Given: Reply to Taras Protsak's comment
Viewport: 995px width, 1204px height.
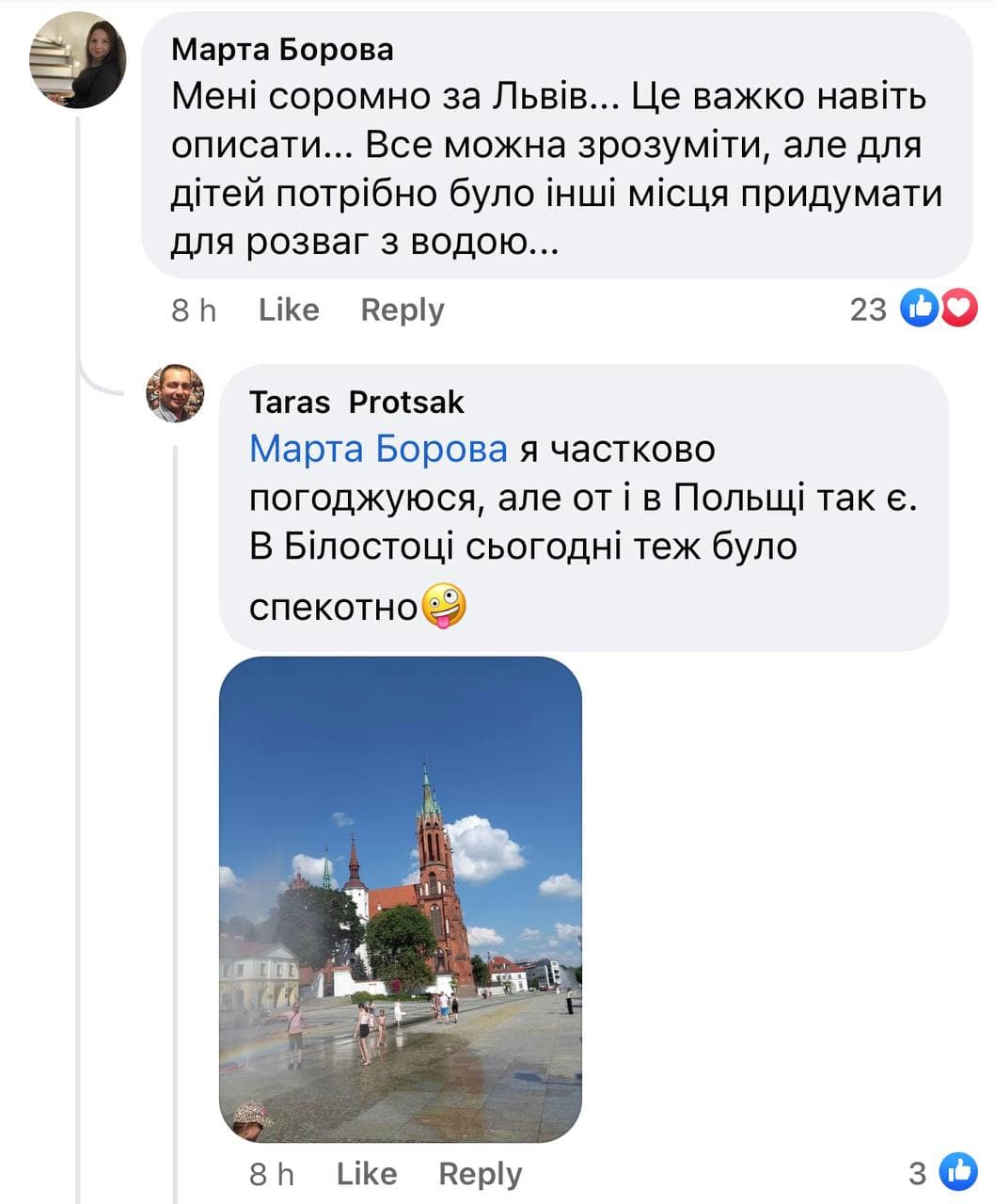Looking at the screenshot, I should (480, 1174).
